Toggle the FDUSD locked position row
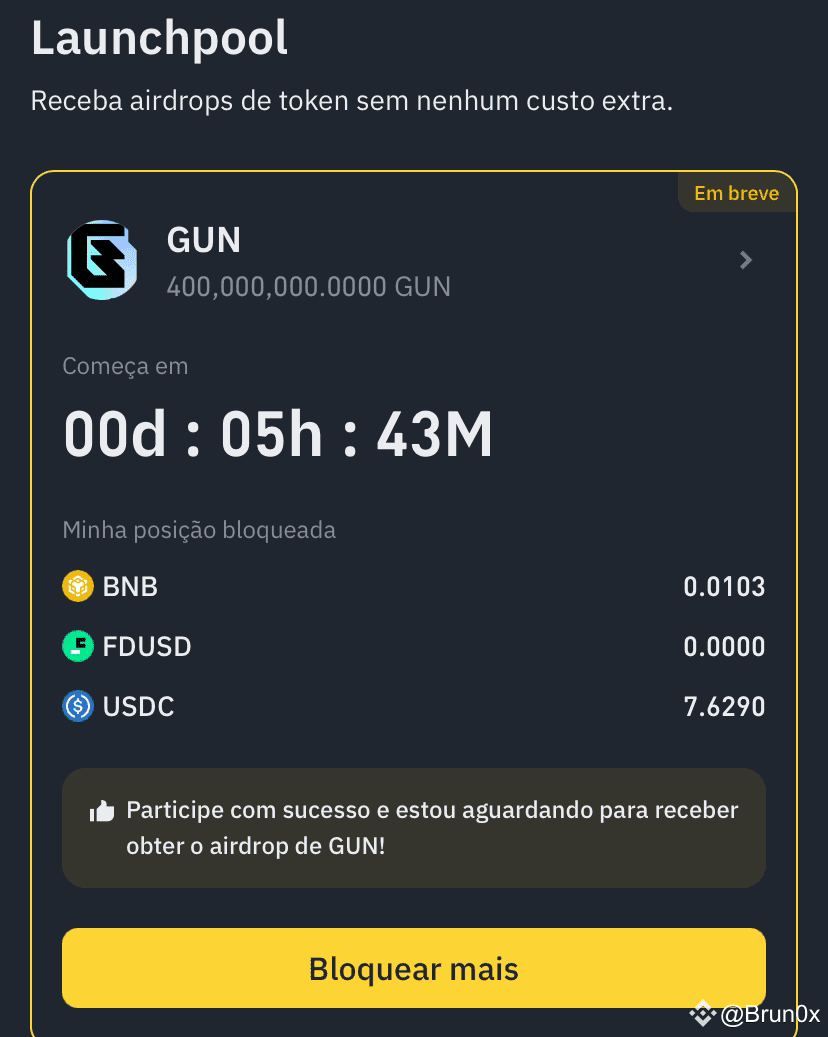The width and height of the screenshot is (828, 1037). pos(414,646)
